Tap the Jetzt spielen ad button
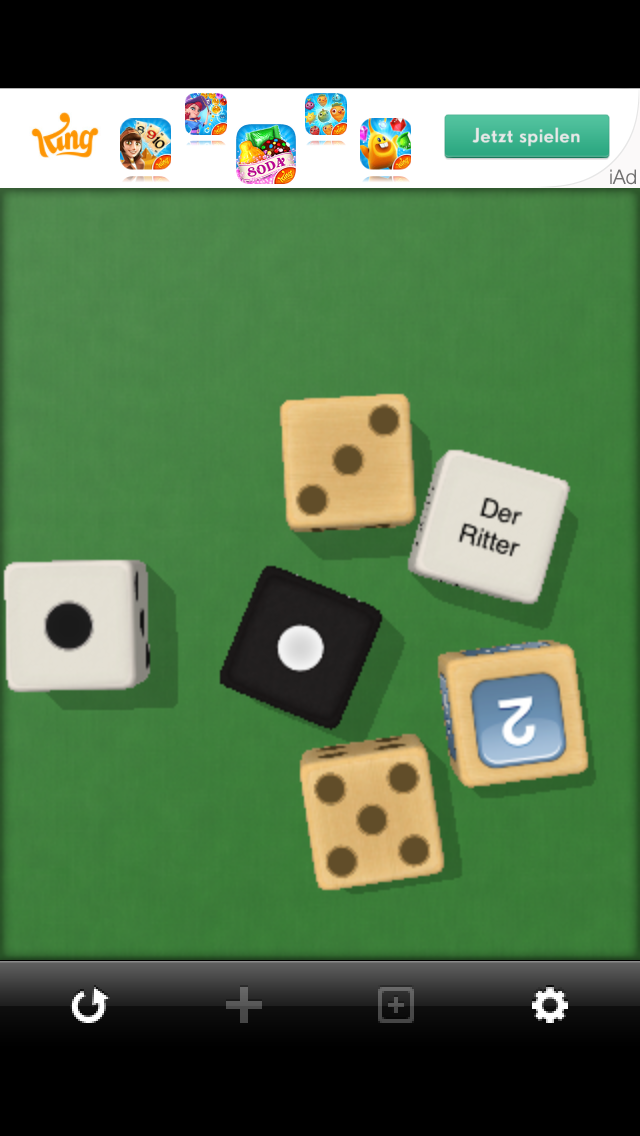Screen dimensions: 640x1136 pyautogui.click(x=527, y=136)
